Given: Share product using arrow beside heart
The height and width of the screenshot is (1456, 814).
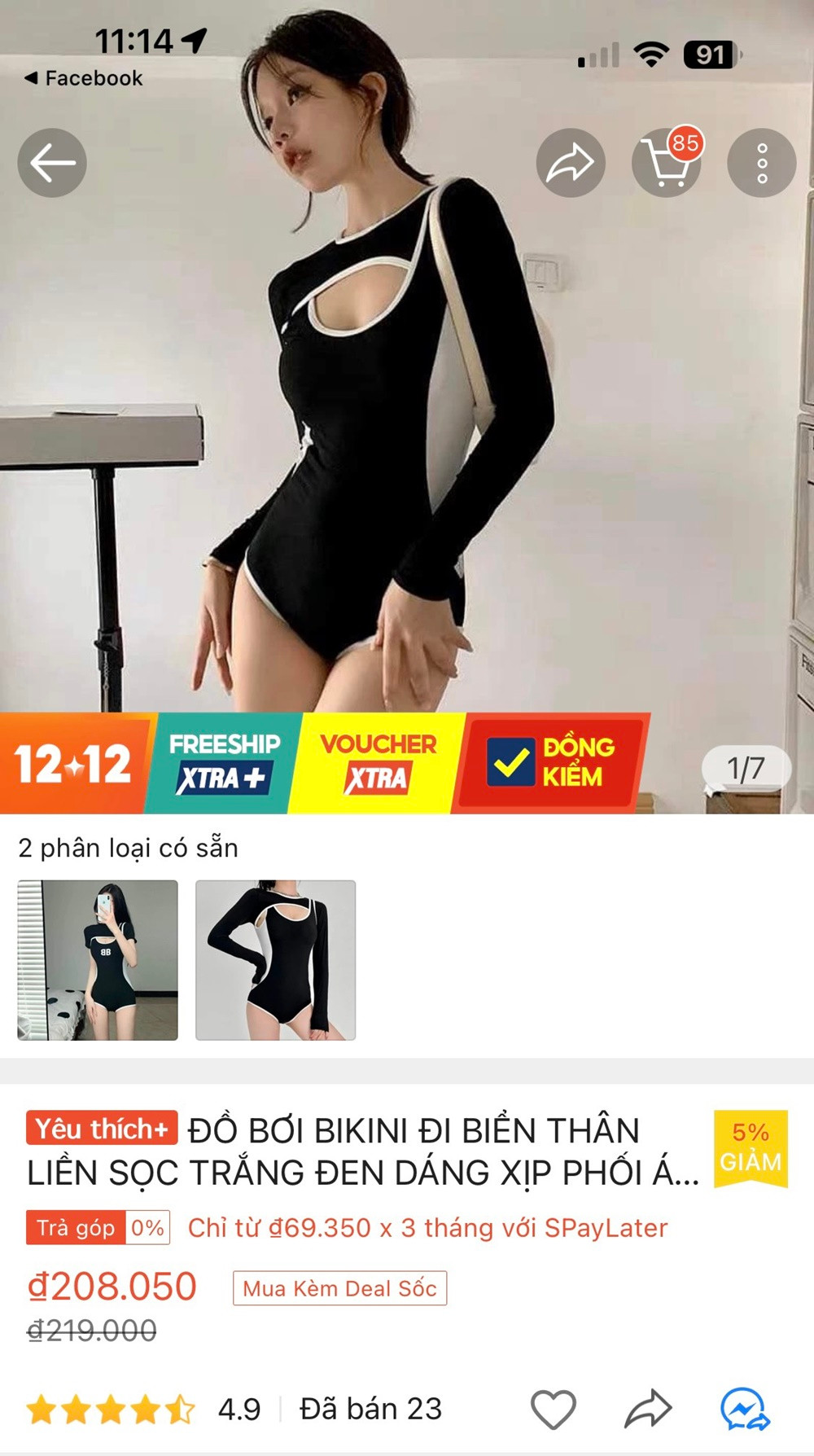Looking at the screenshot, I should coord(648,1409).
